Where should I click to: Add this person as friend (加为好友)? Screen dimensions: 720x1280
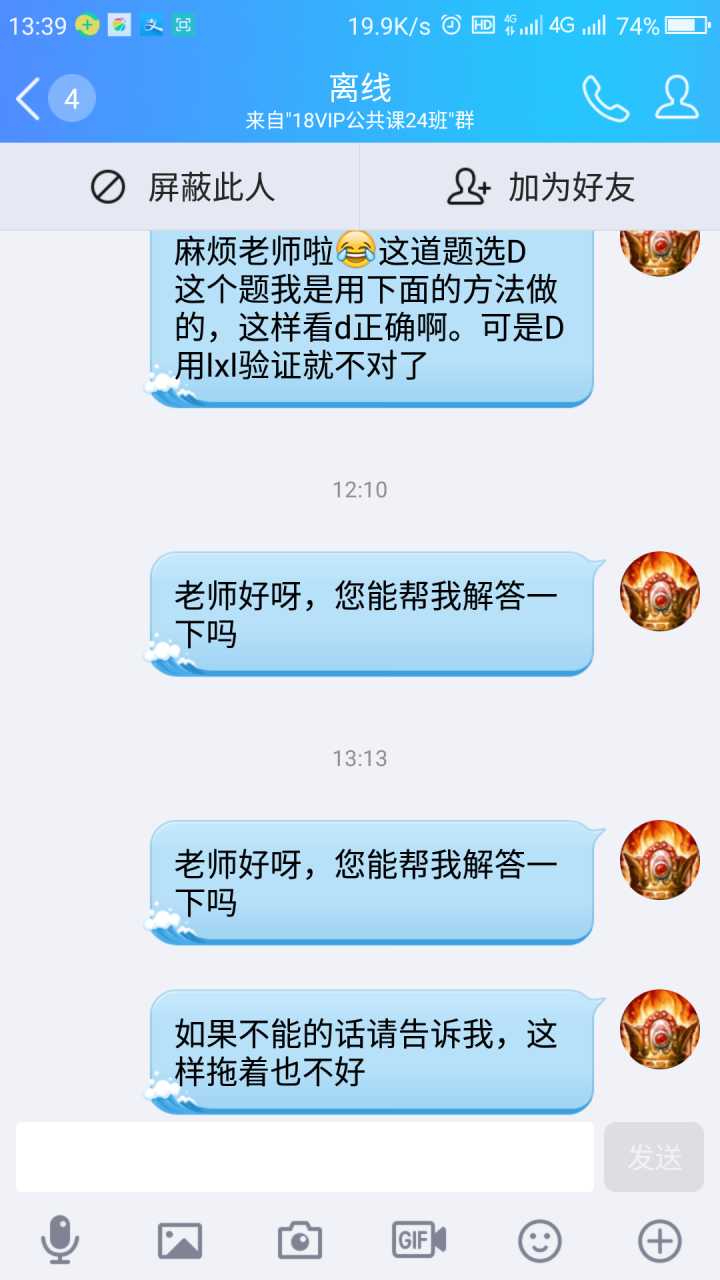[540, 187]
